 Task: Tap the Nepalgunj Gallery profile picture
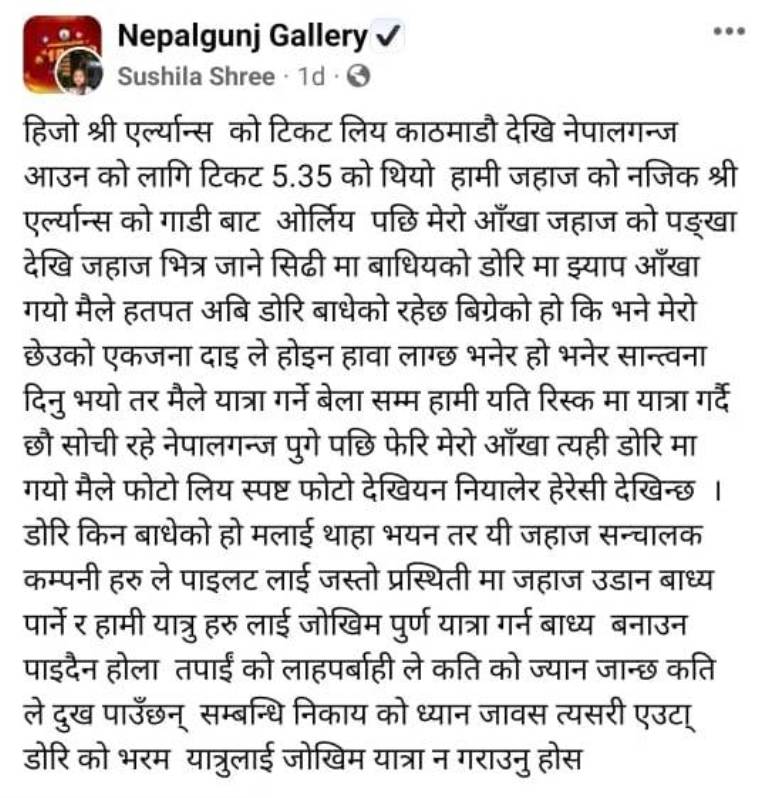tap(61, 54)
